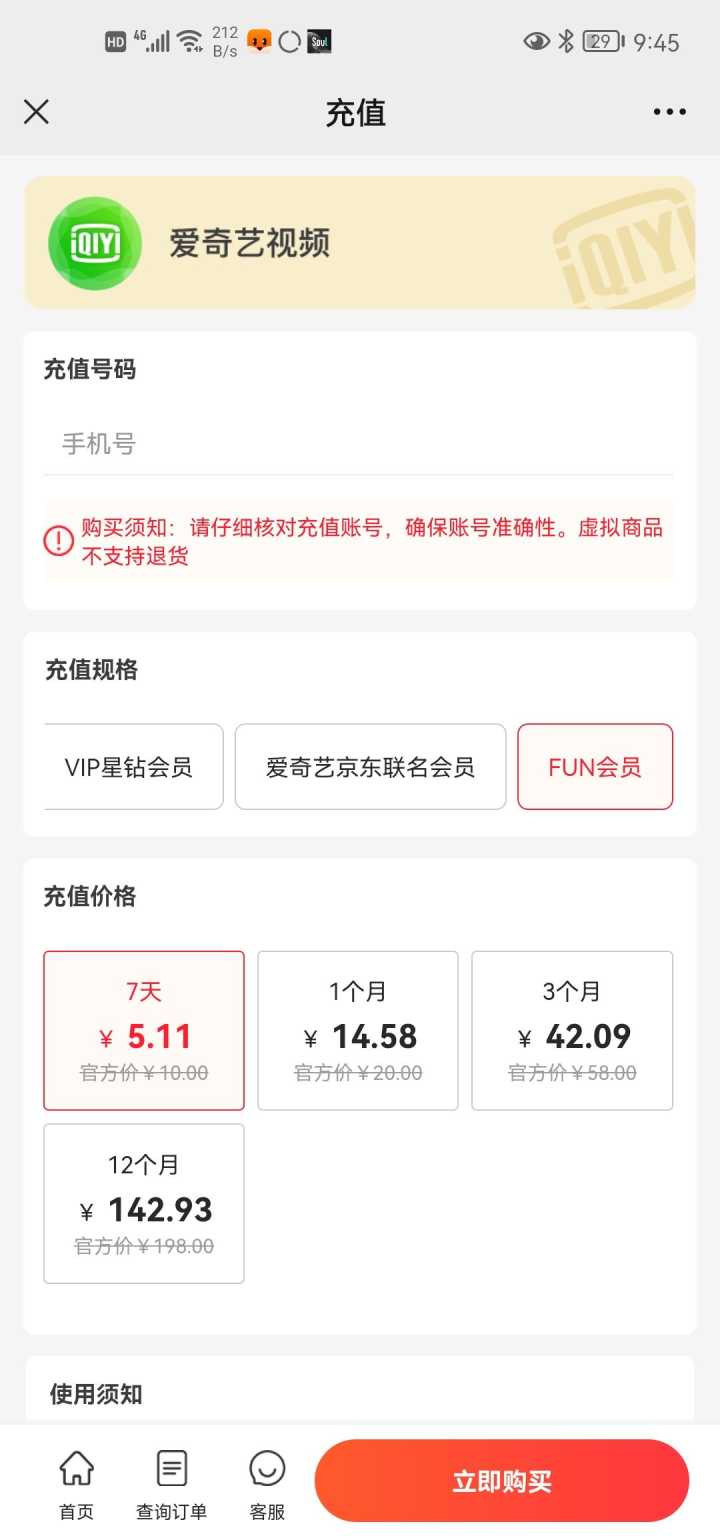This screenshot has width=720, height=1540.
Task: Choose the 1个月 plan at ¥14.58
Action: pyautogui.click(x=358, y=1030)
